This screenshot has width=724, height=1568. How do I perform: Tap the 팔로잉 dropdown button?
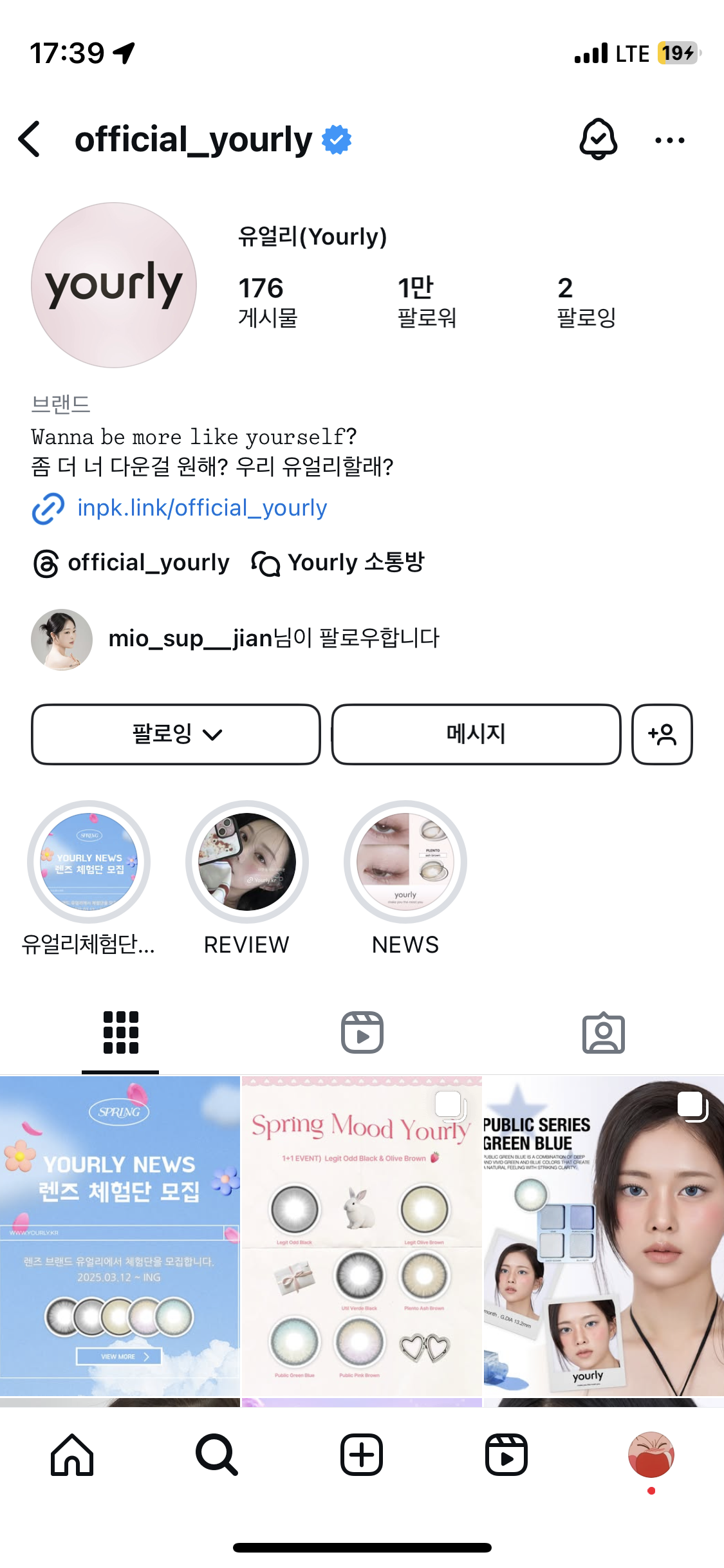pyautogui.click(x=176, y=734)
